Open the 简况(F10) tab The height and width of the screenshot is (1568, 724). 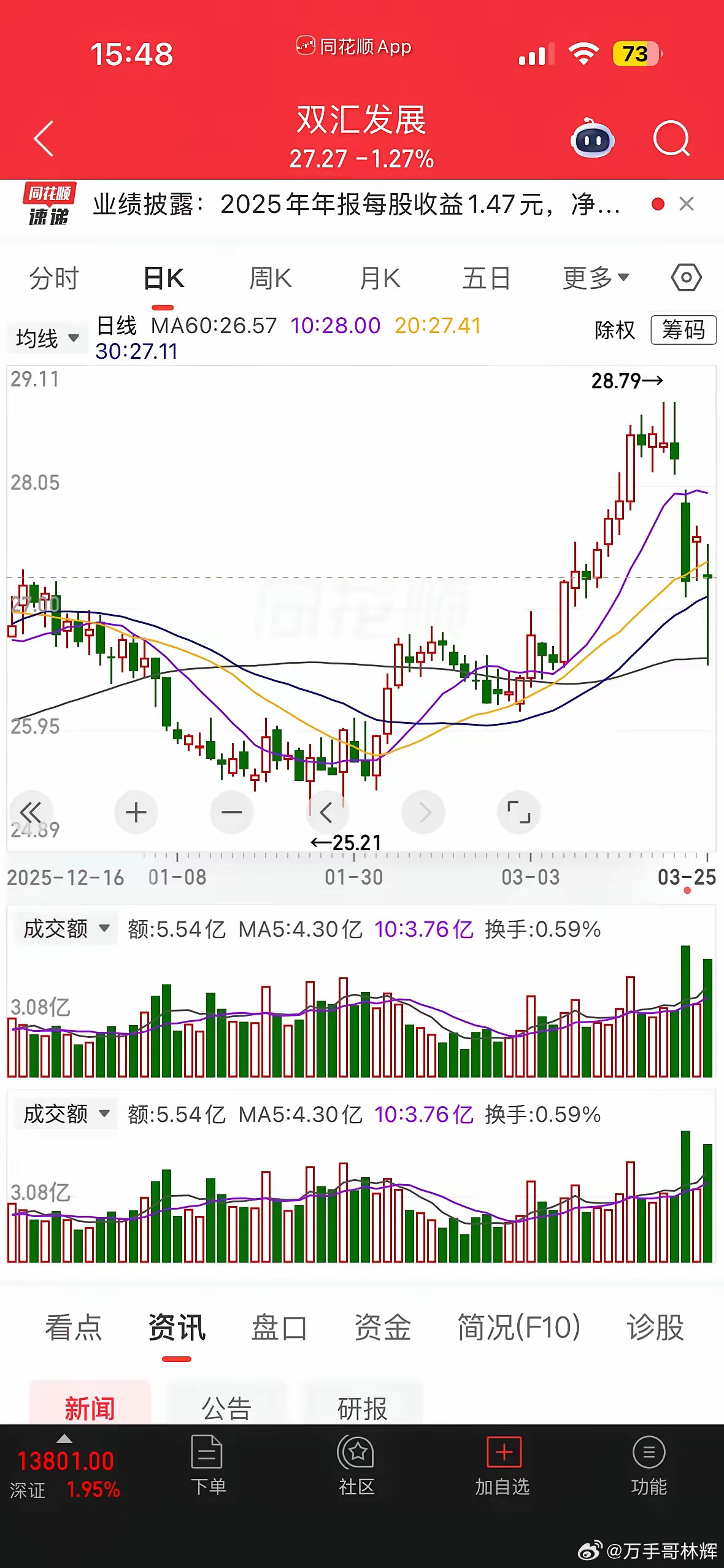(518, 1328)
